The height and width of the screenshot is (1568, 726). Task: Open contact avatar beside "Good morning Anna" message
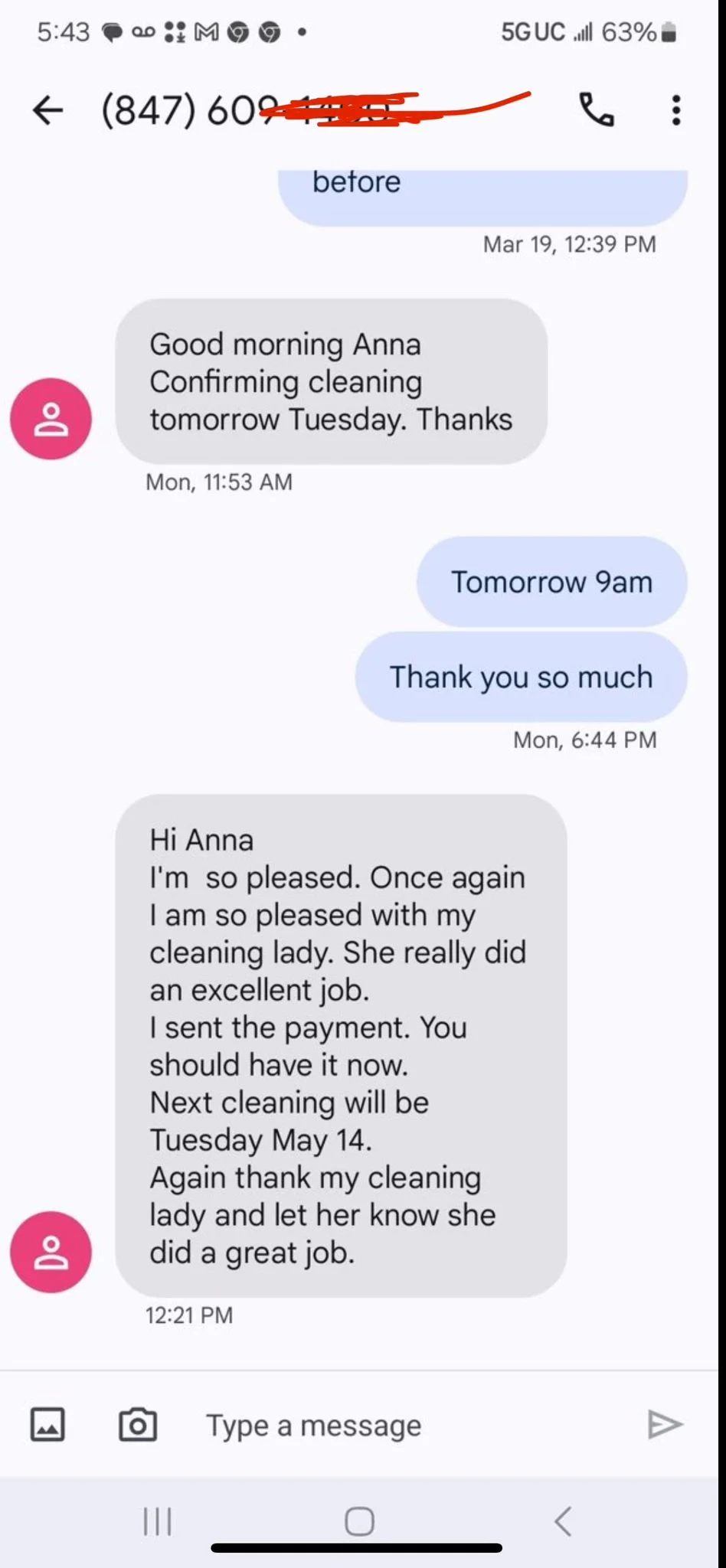pyautogui.click(x=51, y=419)
